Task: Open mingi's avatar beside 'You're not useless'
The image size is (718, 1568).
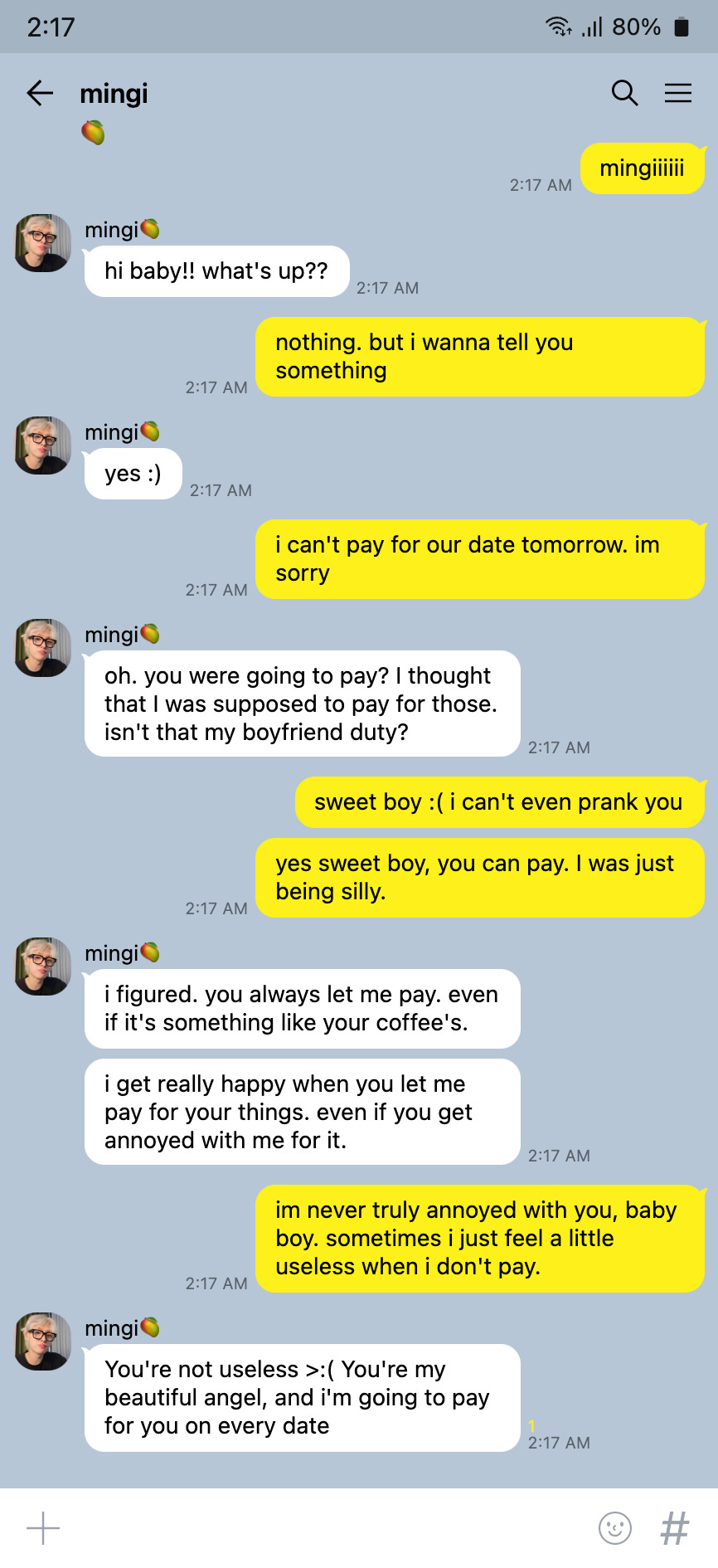Action: [43, 1342]
